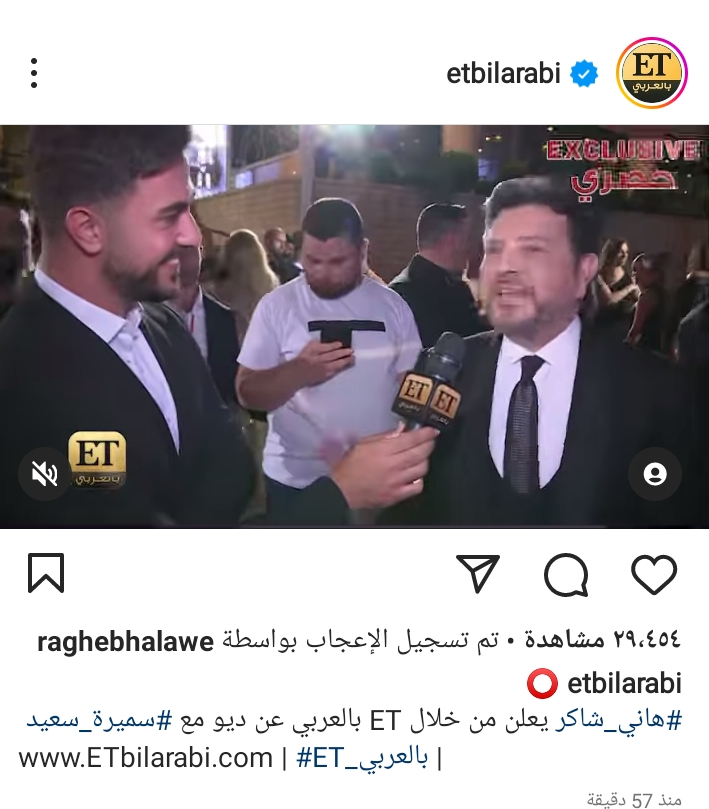709x809 pixels.
Task: Open hashtag #ET_بالعربي
Action: click(x=363, y=757)
